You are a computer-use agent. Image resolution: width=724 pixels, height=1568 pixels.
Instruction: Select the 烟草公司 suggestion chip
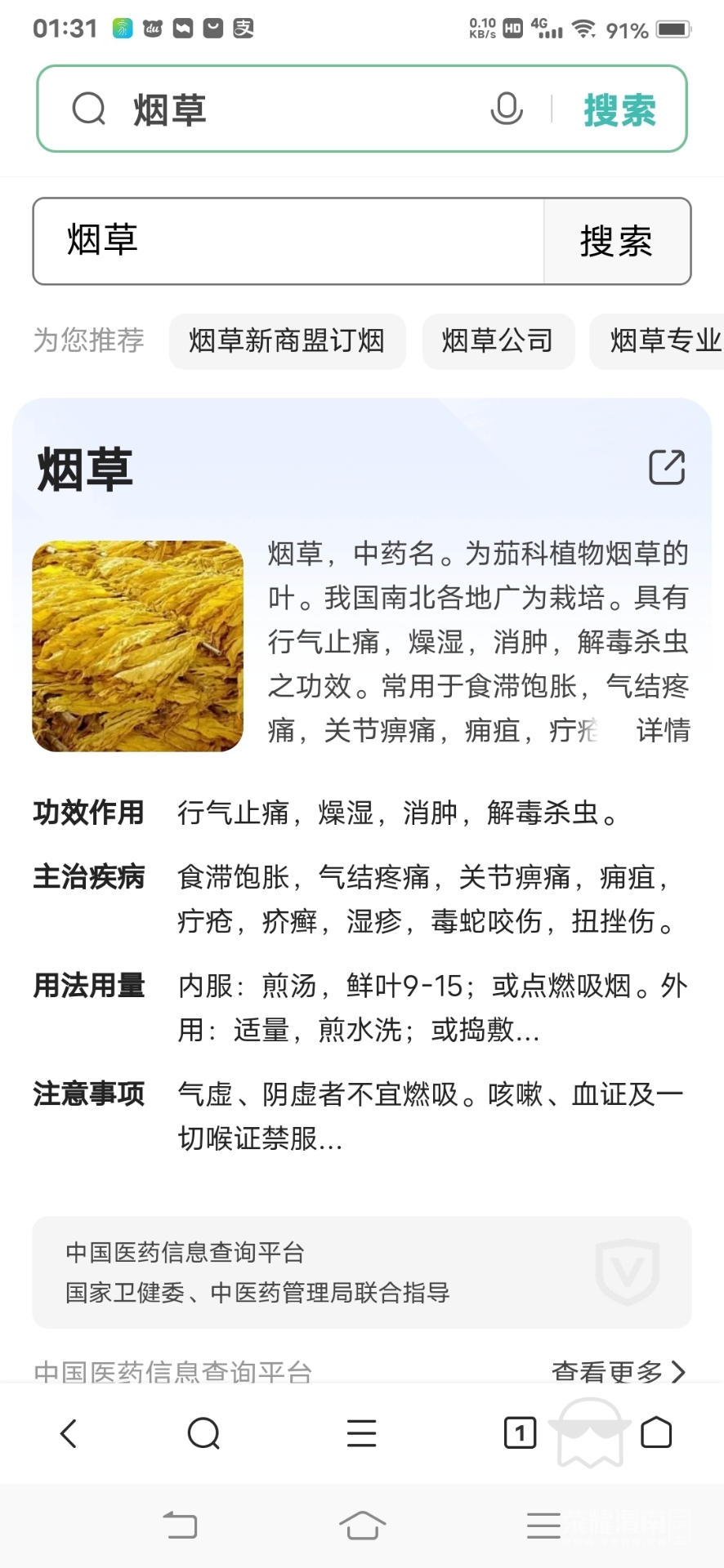click(x=498, y=341)
